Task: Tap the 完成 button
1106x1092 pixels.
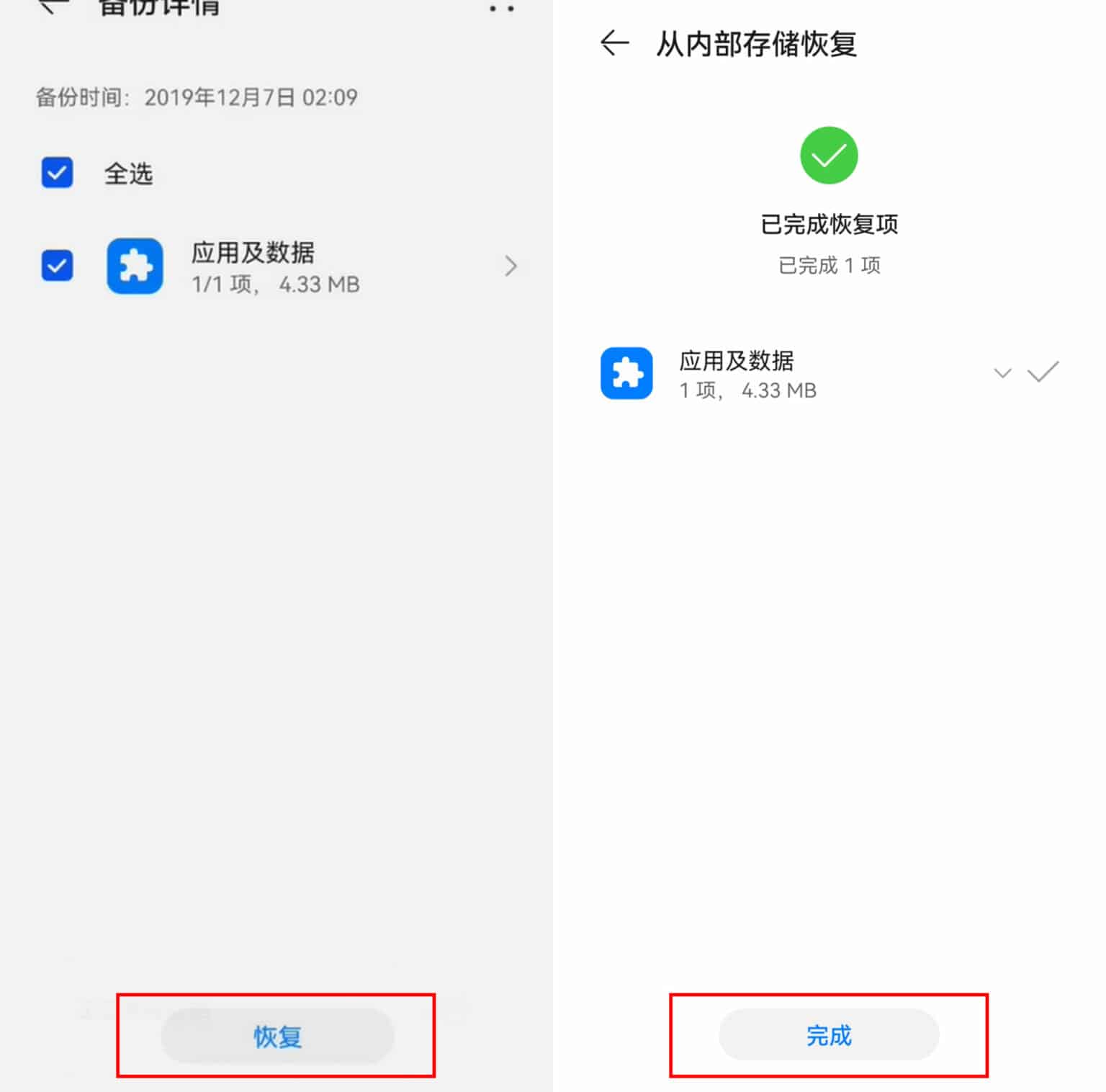Action: tap(829, 1035)
